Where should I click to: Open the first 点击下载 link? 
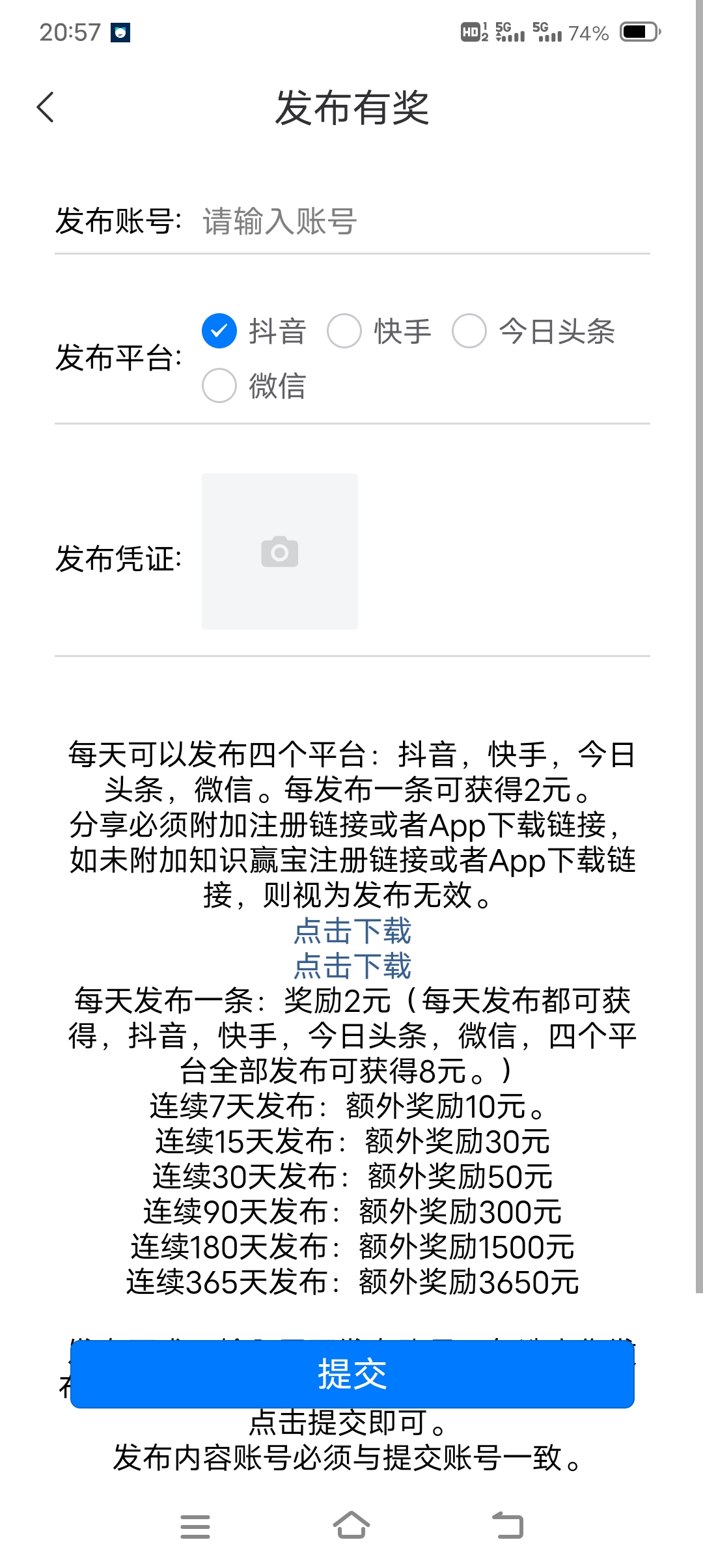[352, 931]
